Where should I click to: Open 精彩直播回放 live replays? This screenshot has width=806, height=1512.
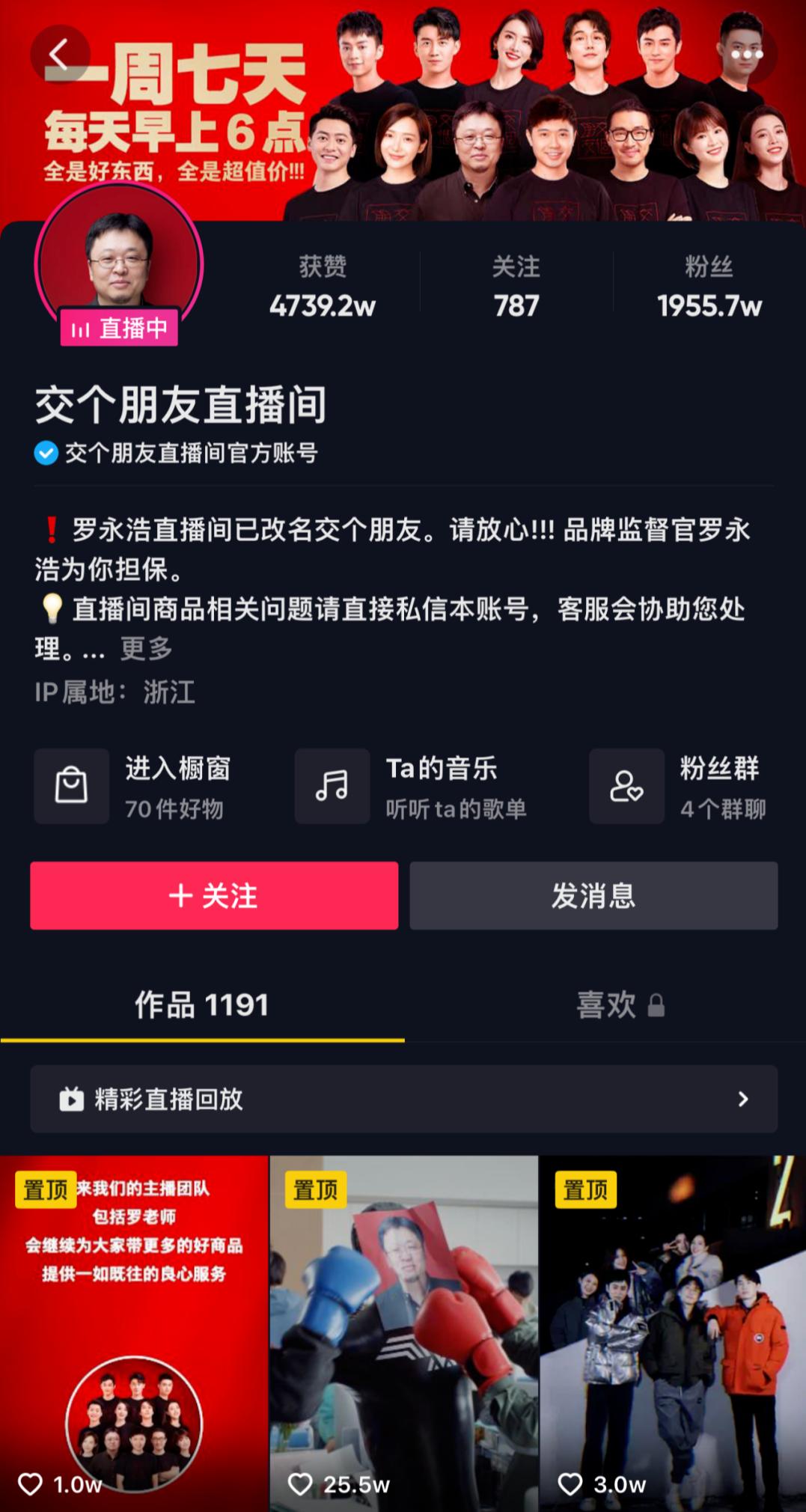(x=404, y=1099)
